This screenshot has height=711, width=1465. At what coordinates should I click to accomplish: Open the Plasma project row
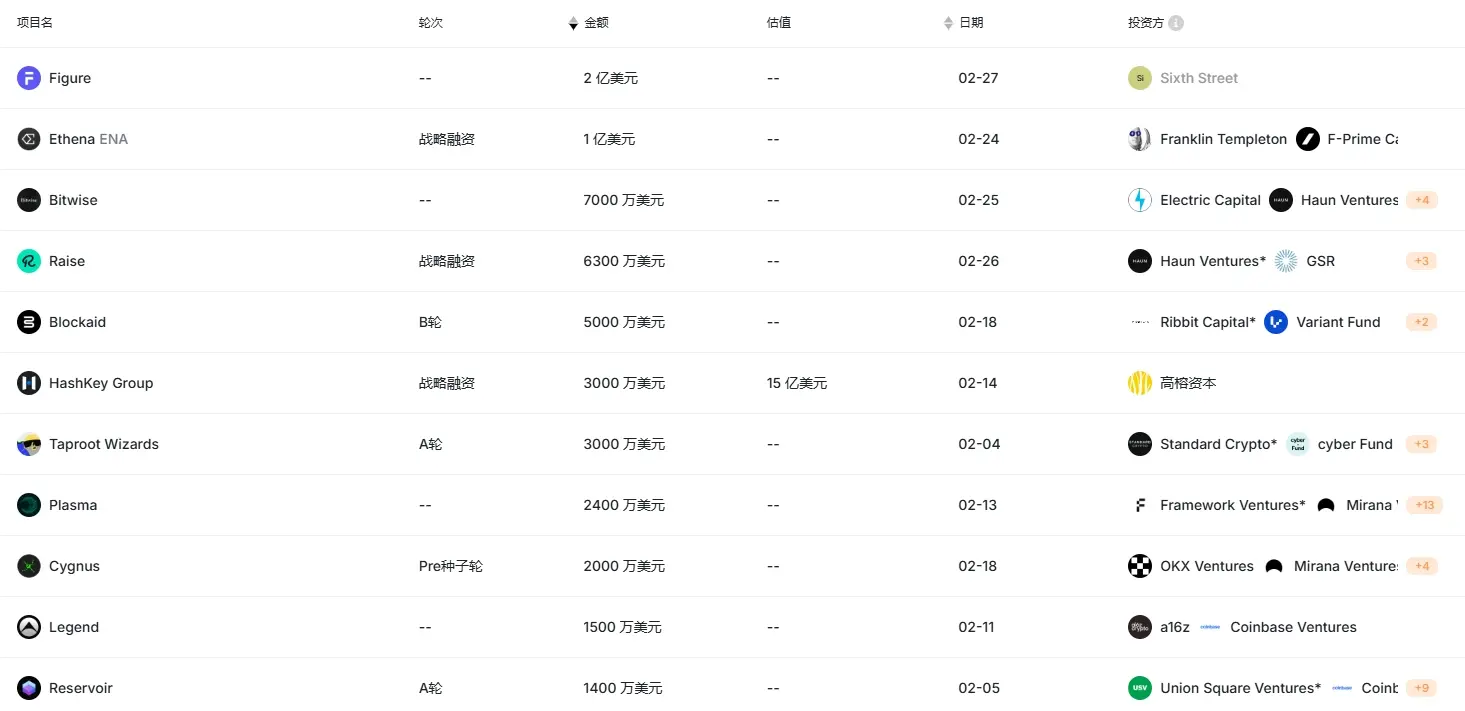pos(73,505)
